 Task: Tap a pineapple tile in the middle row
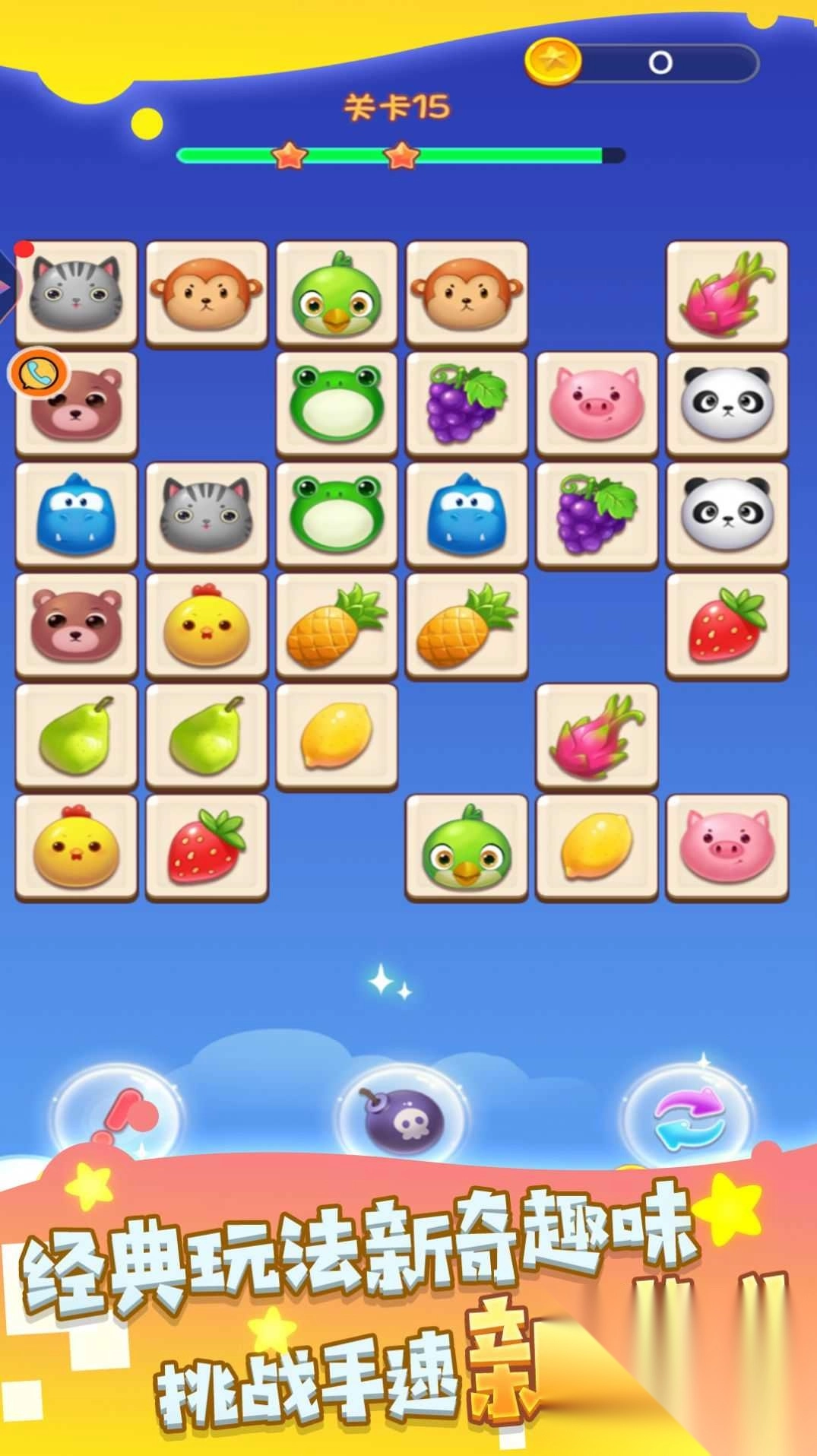[x=337, y=623]
